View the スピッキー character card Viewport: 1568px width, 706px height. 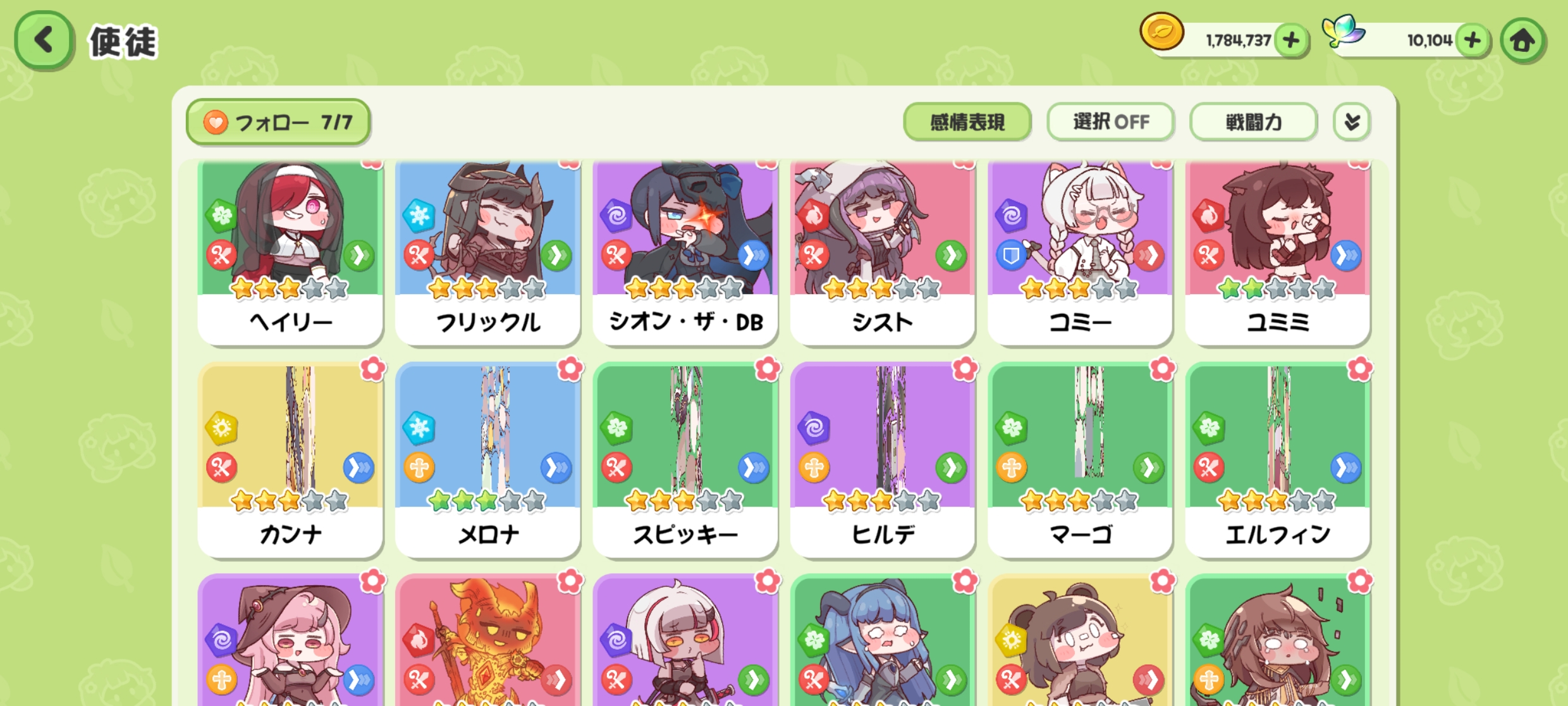click(x=685, y=462)
